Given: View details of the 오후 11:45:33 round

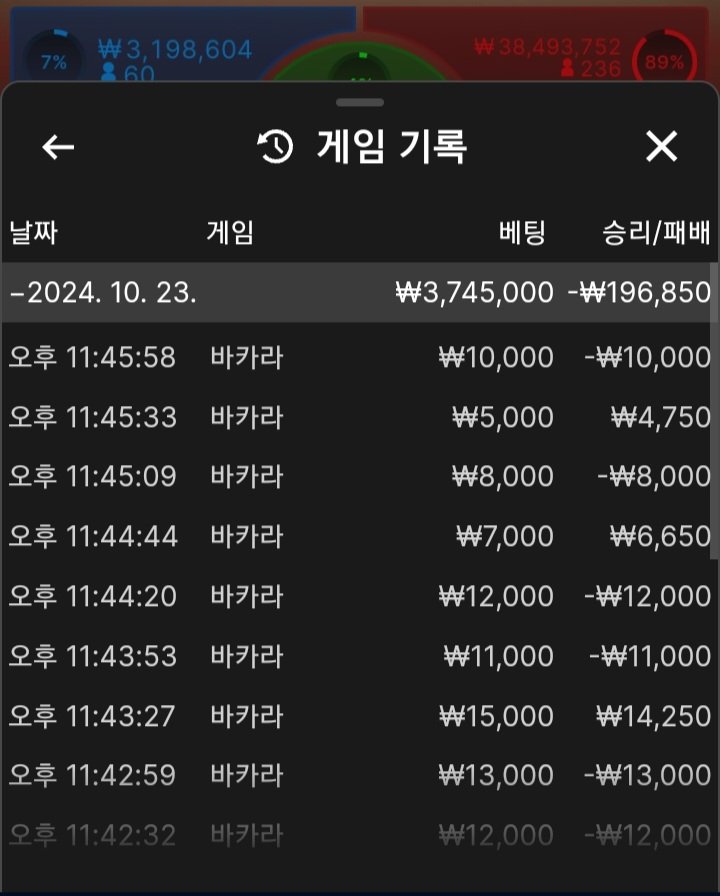Looking at the screenshot, I should pos(358,417).
